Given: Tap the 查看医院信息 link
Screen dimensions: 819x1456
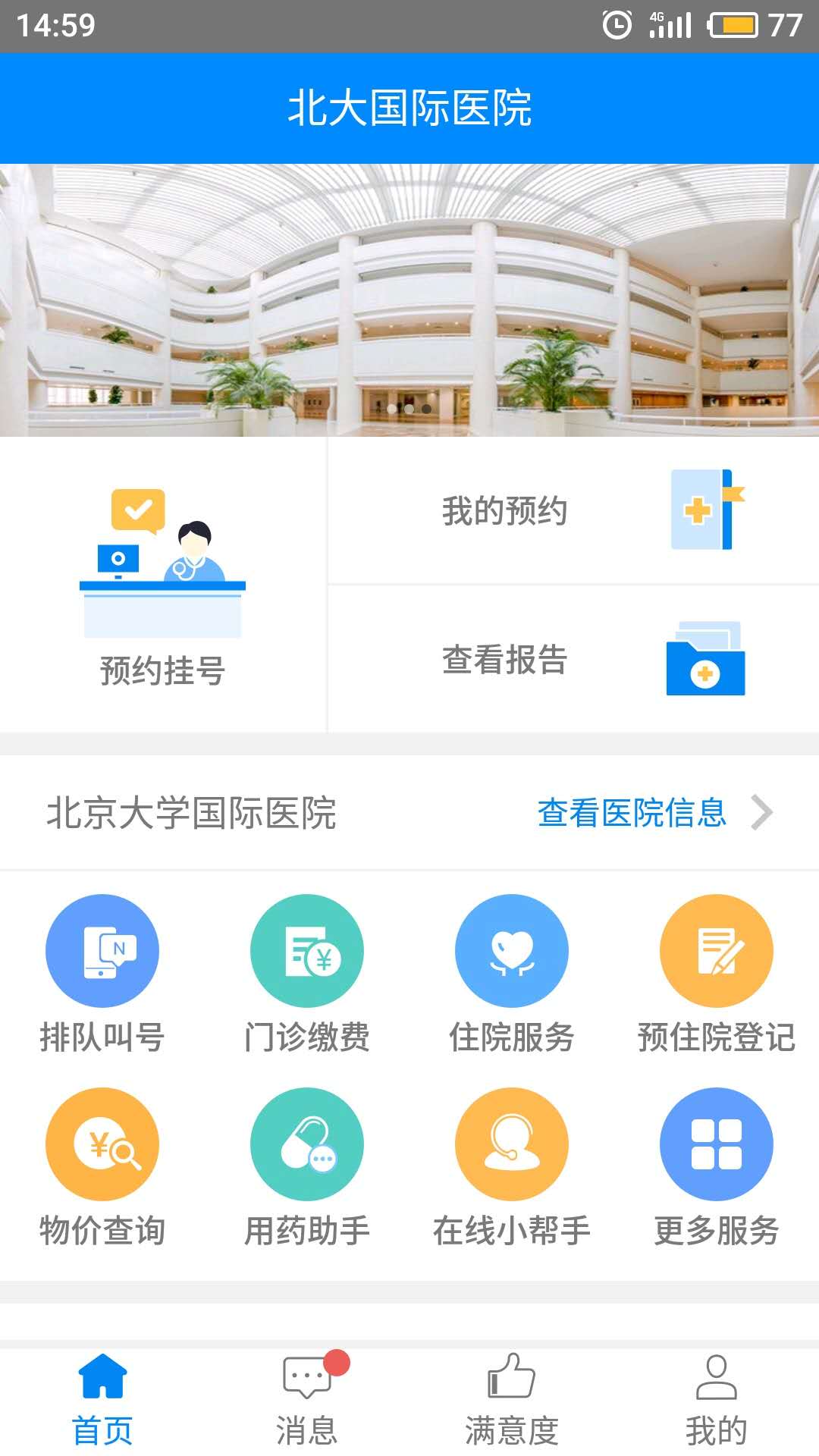Looking at the screenshot, I should click(x=654, y=813).
